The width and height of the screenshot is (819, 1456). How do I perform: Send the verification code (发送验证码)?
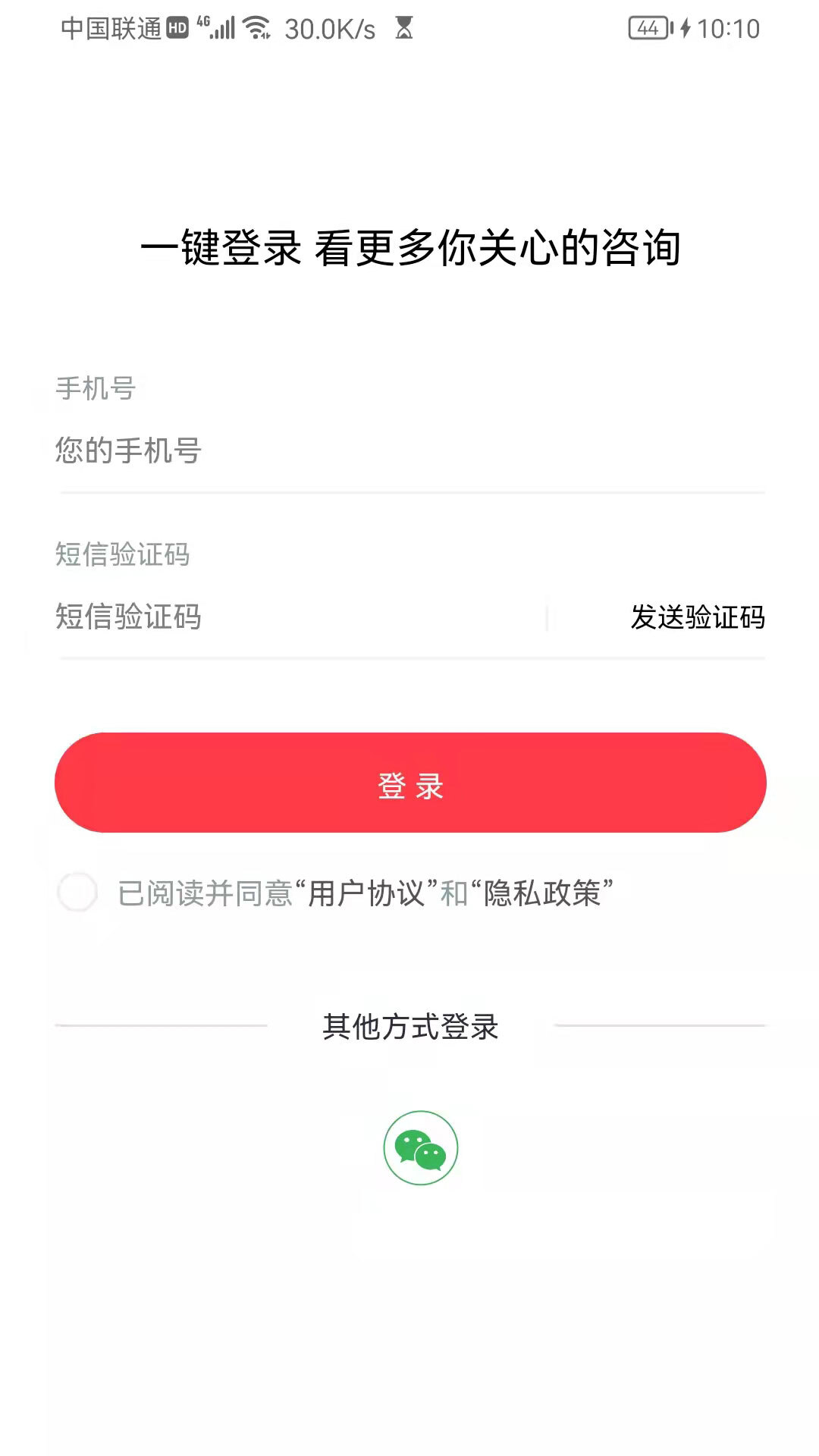(697, 617)
